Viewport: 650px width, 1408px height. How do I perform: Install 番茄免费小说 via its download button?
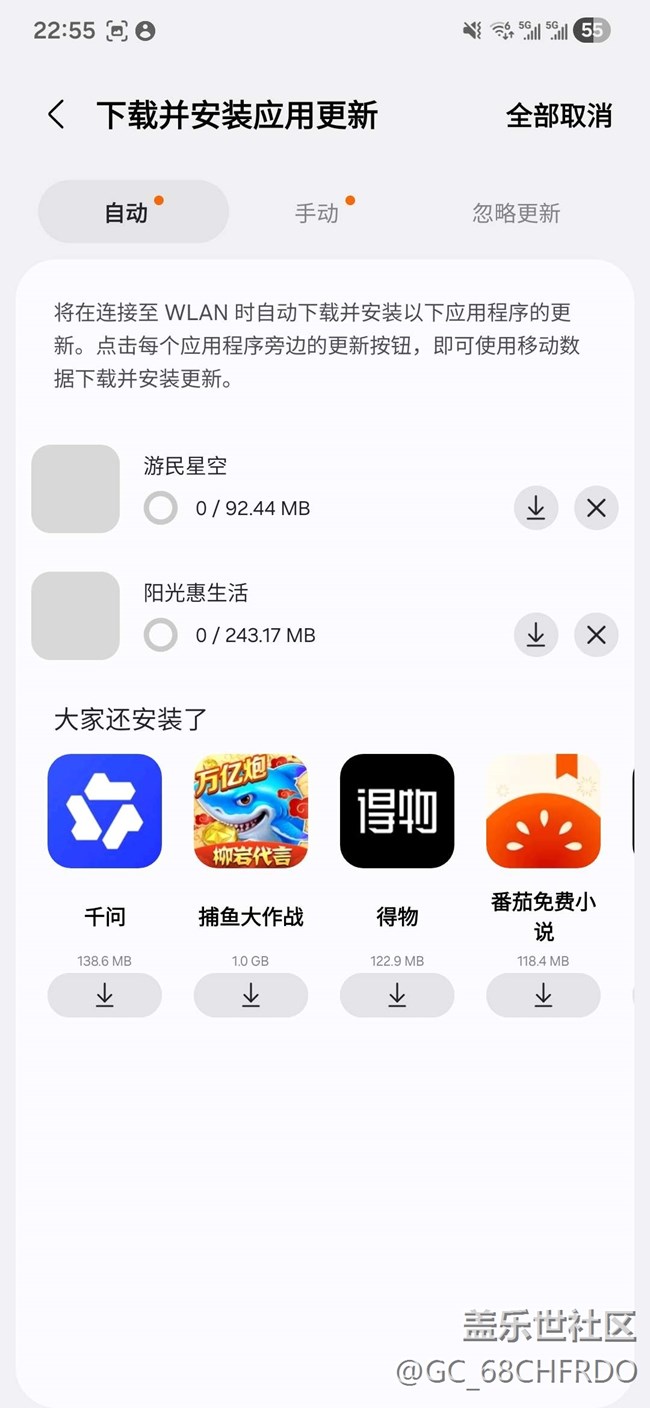click(543, 995)
